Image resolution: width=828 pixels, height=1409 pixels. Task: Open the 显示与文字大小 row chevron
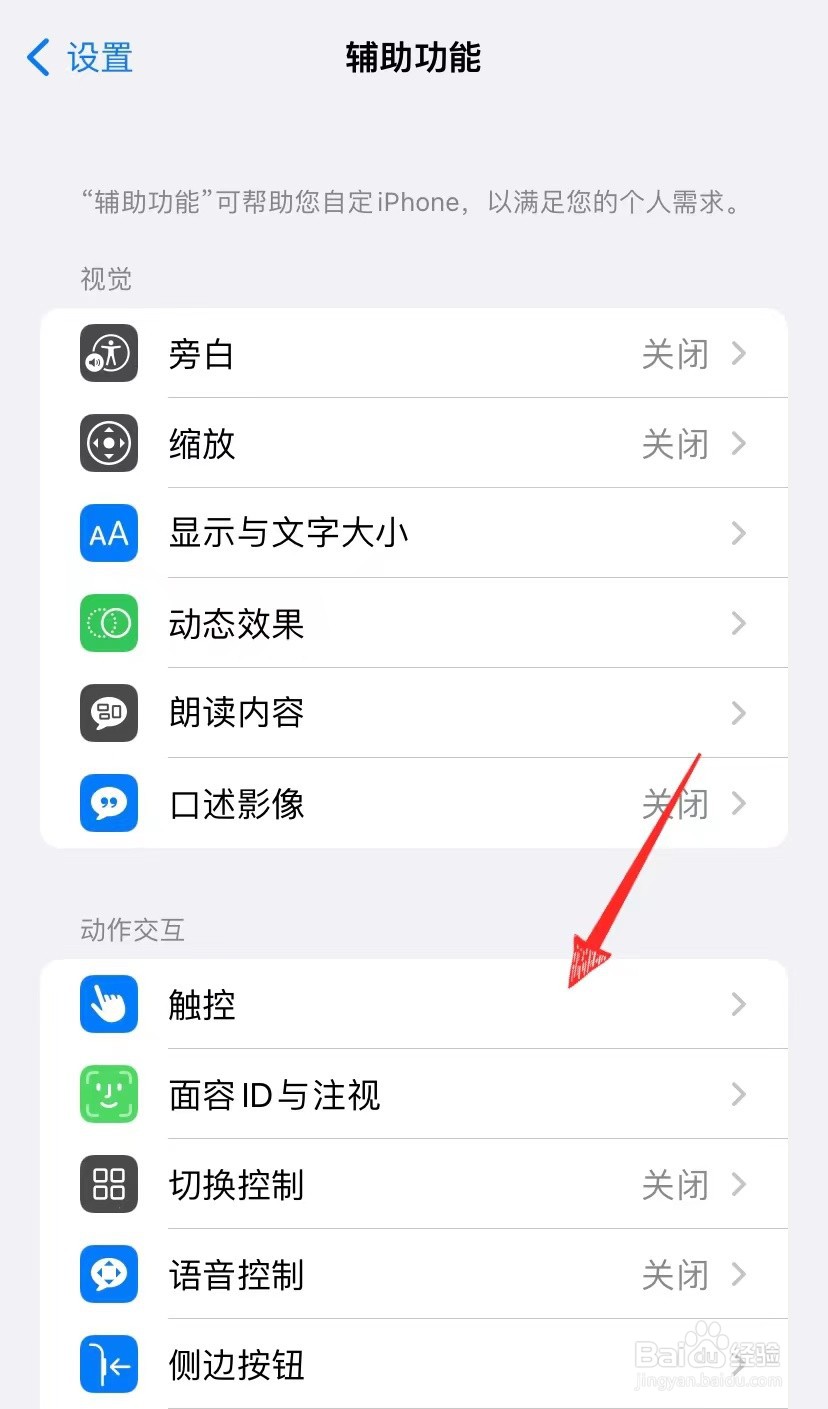point(738,533)
